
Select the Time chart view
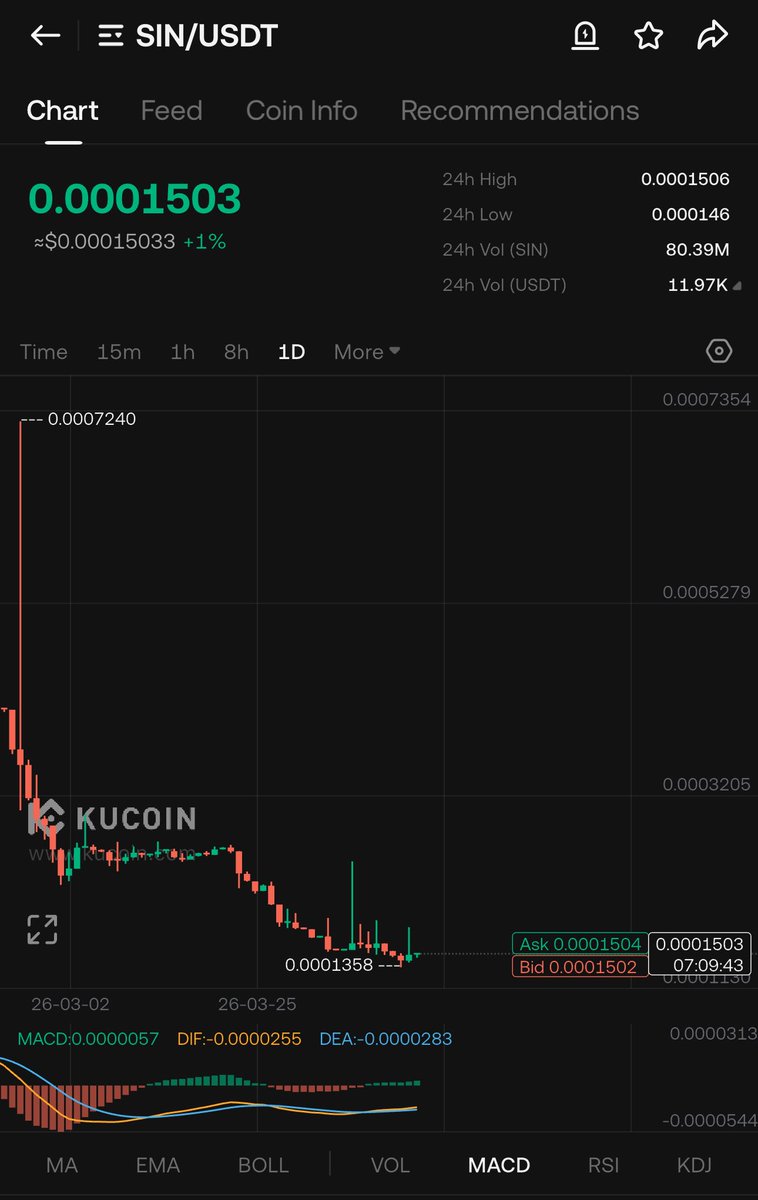pyautogui.click(x=44, y=352)
